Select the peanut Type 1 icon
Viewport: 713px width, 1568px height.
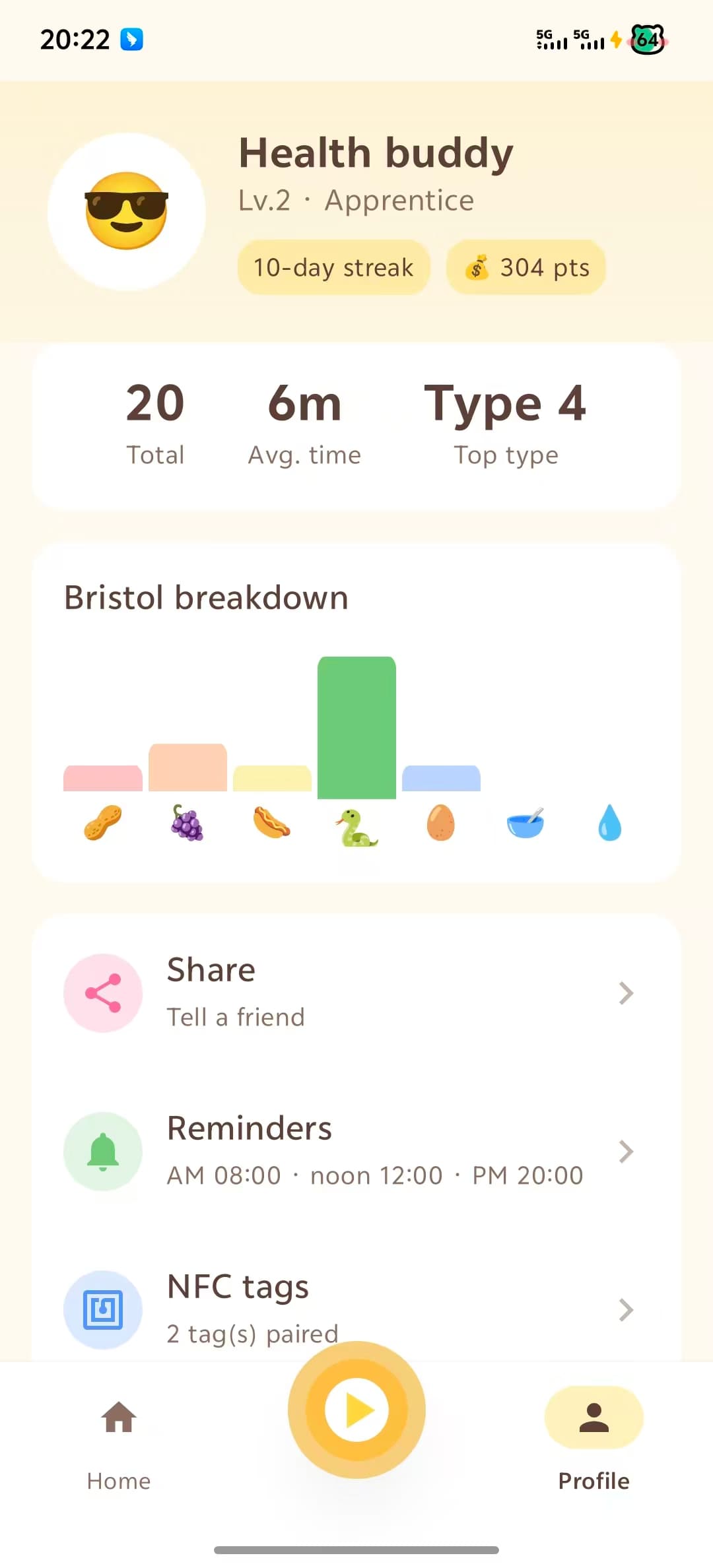[102, 825]
